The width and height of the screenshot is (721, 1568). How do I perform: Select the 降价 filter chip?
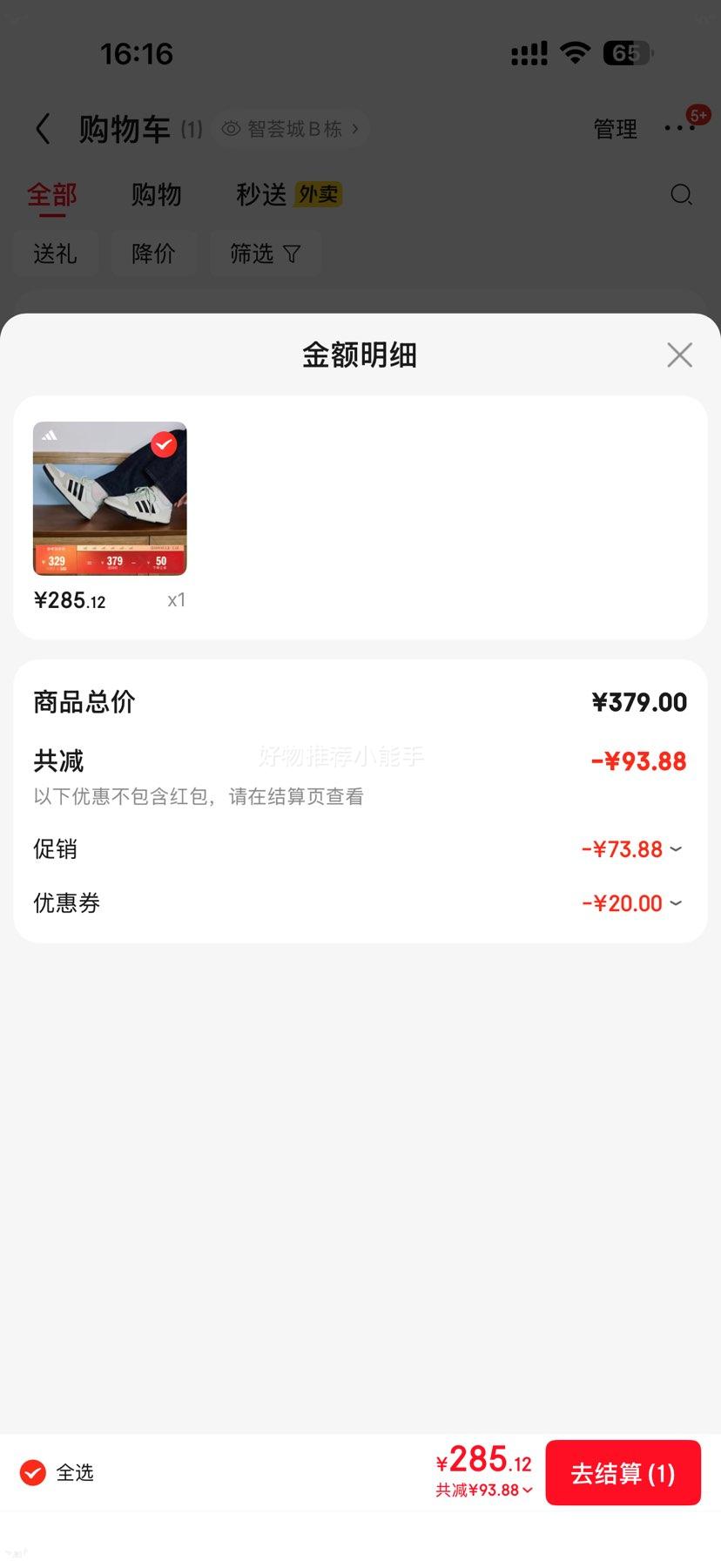tap(153, 253)
